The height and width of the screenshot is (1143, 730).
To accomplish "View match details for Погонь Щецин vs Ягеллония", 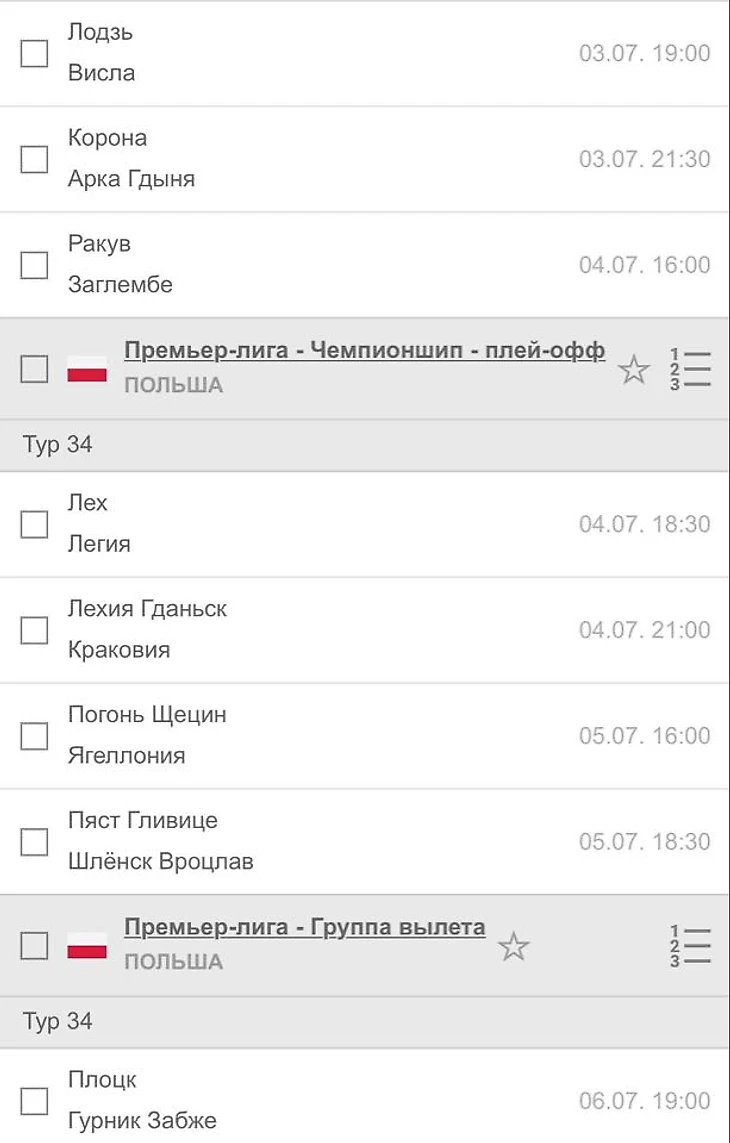I will click(300, 736).
